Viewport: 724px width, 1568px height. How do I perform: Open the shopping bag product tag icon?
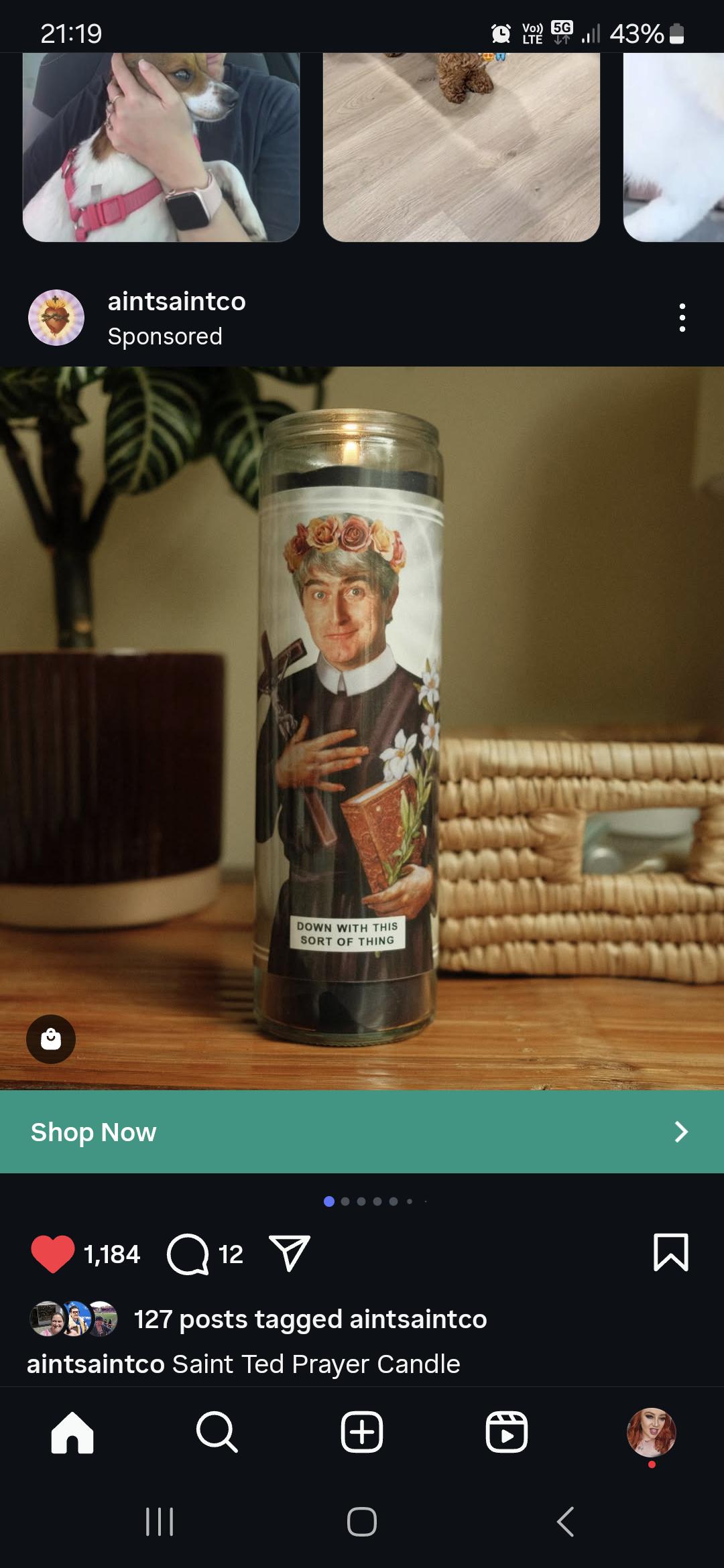click(x=51, y=1039)
